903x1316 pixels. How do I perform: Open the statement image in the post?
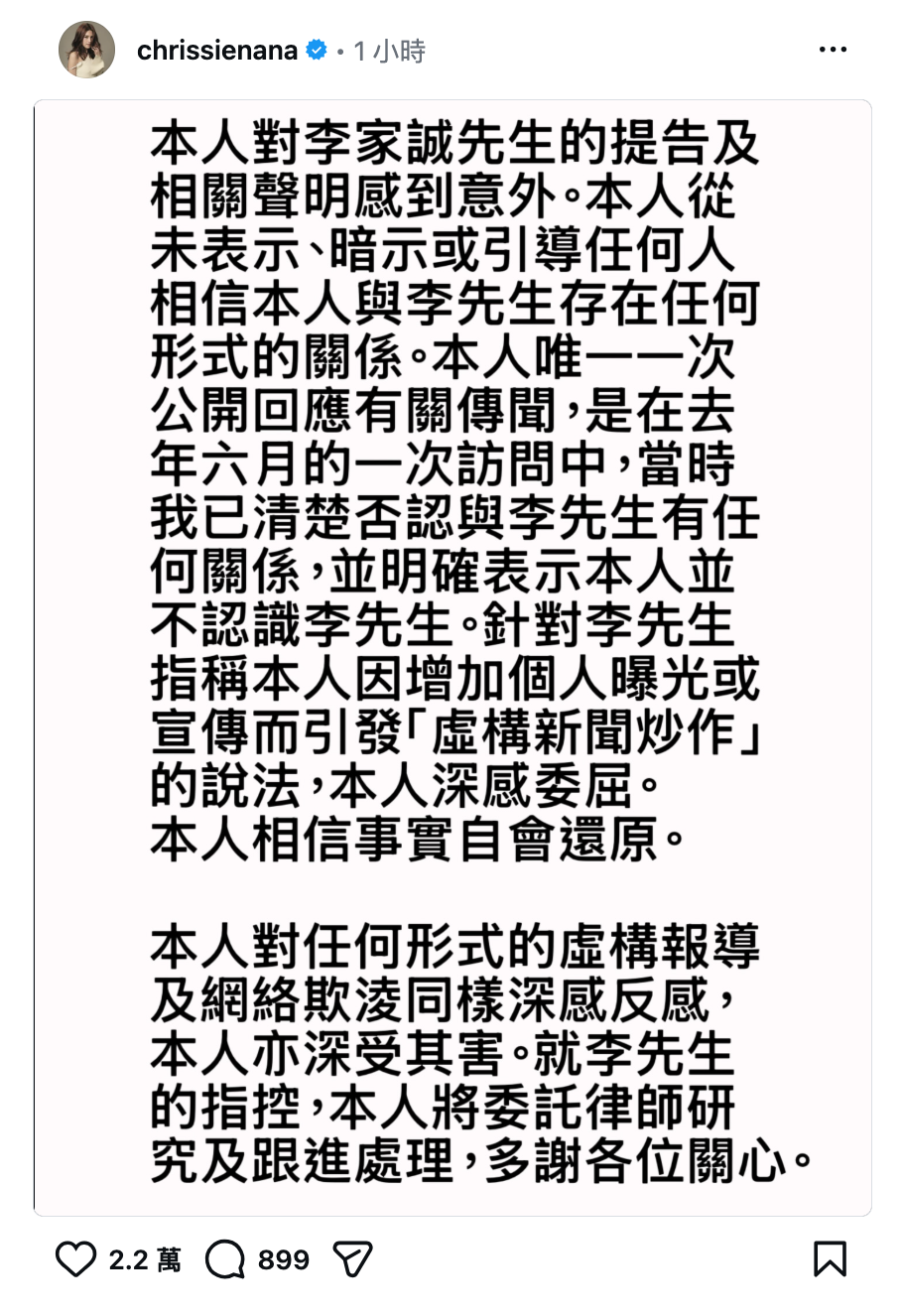point(452,657)
